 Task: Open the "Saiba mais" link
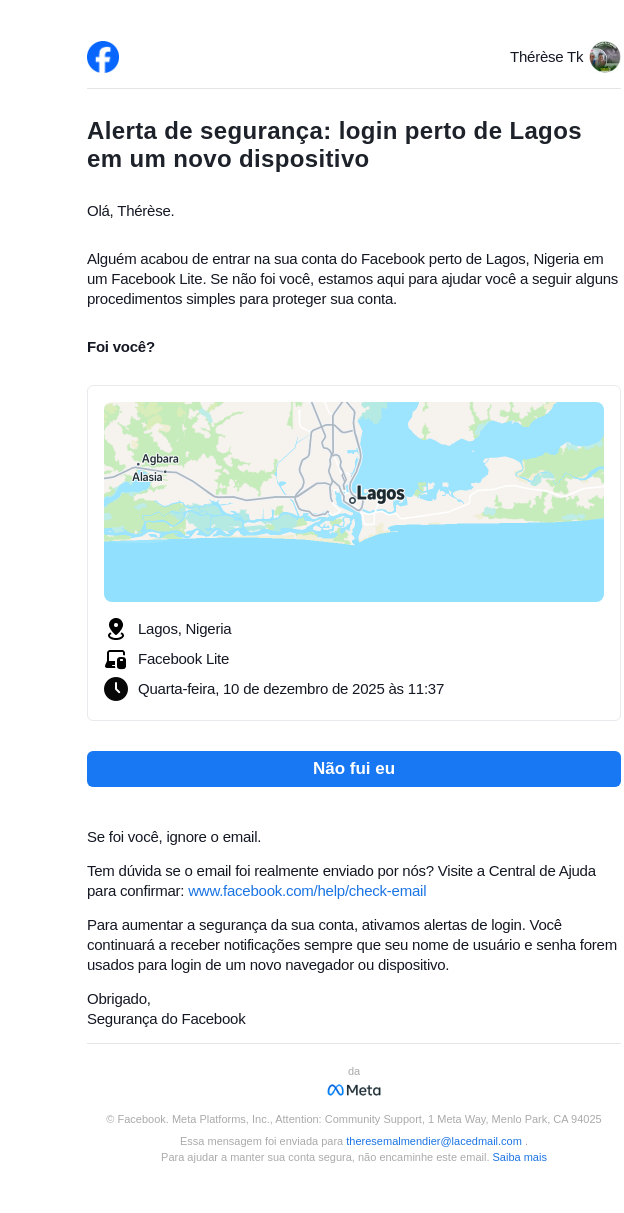click(x=519, y=1157)
